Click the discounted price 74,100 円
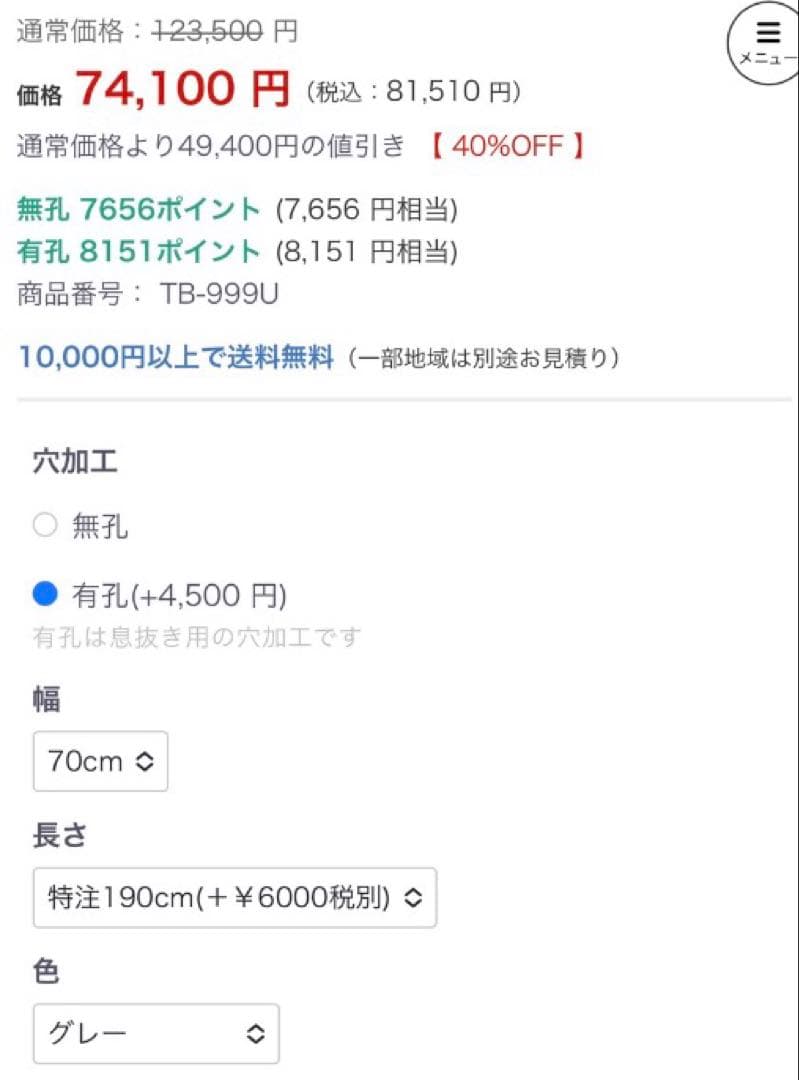This screenshot has width=799, height=1080. [175, 89]
